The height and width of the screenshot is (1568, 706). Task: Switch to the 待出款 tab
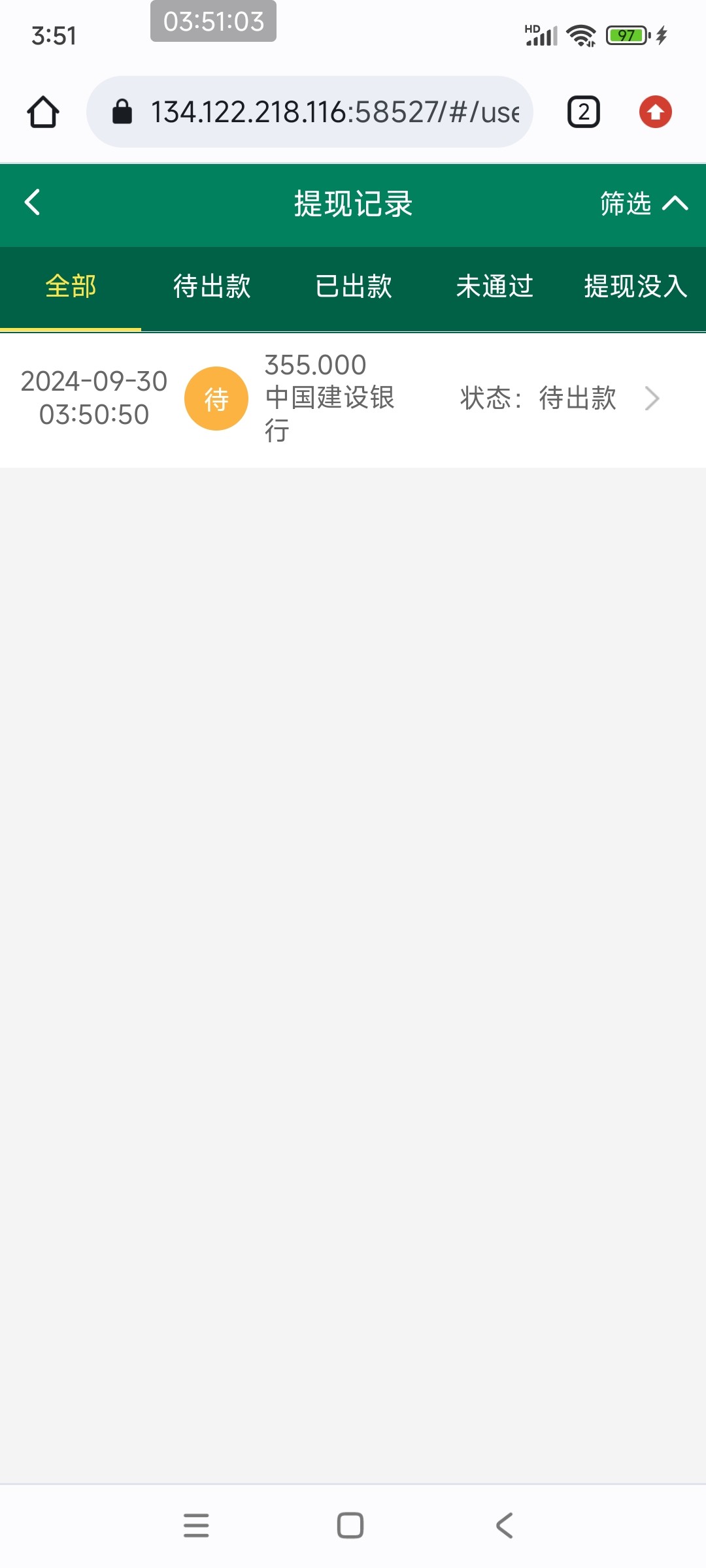pos(212,286)
